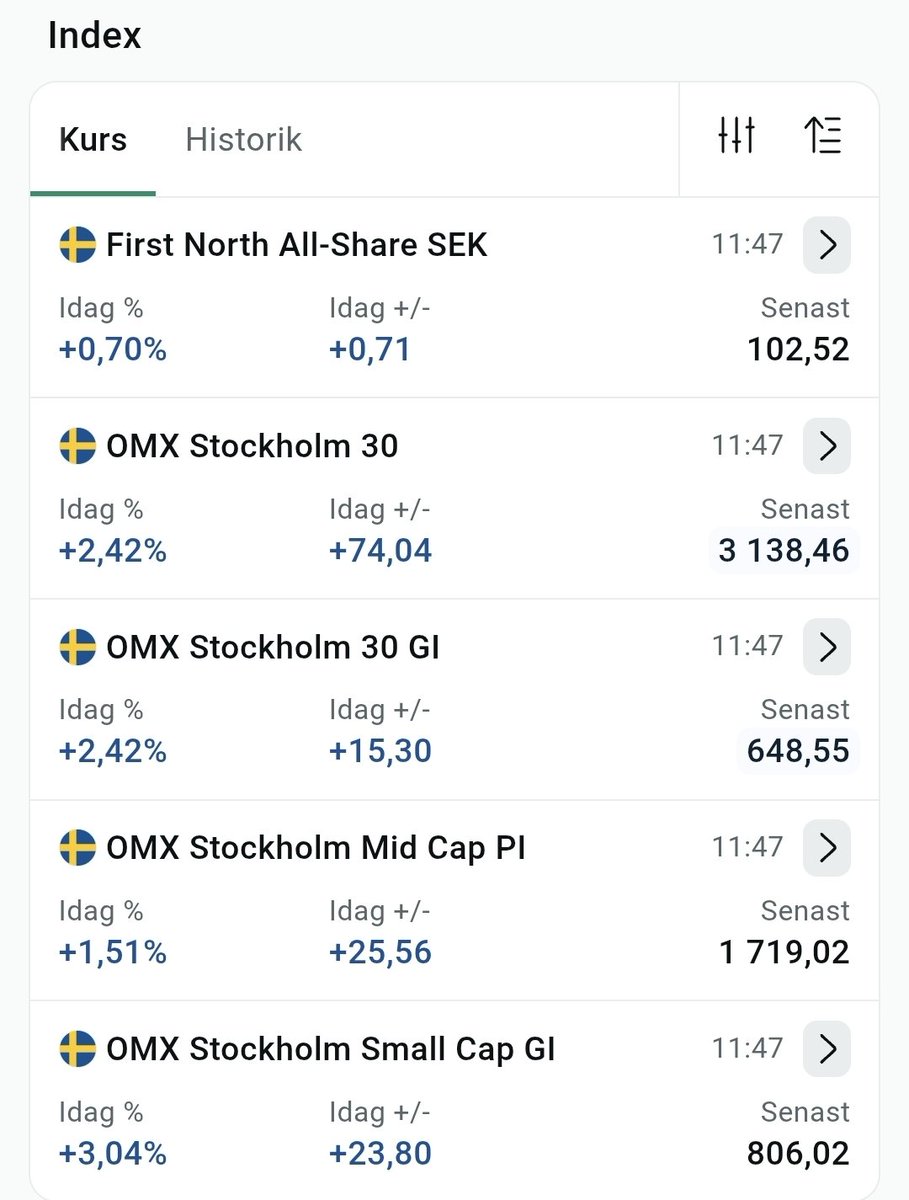Open the column settings sliders icon
Viewport: 909px width, 1200px height.
pyautogui.click(x=737, y=135)
